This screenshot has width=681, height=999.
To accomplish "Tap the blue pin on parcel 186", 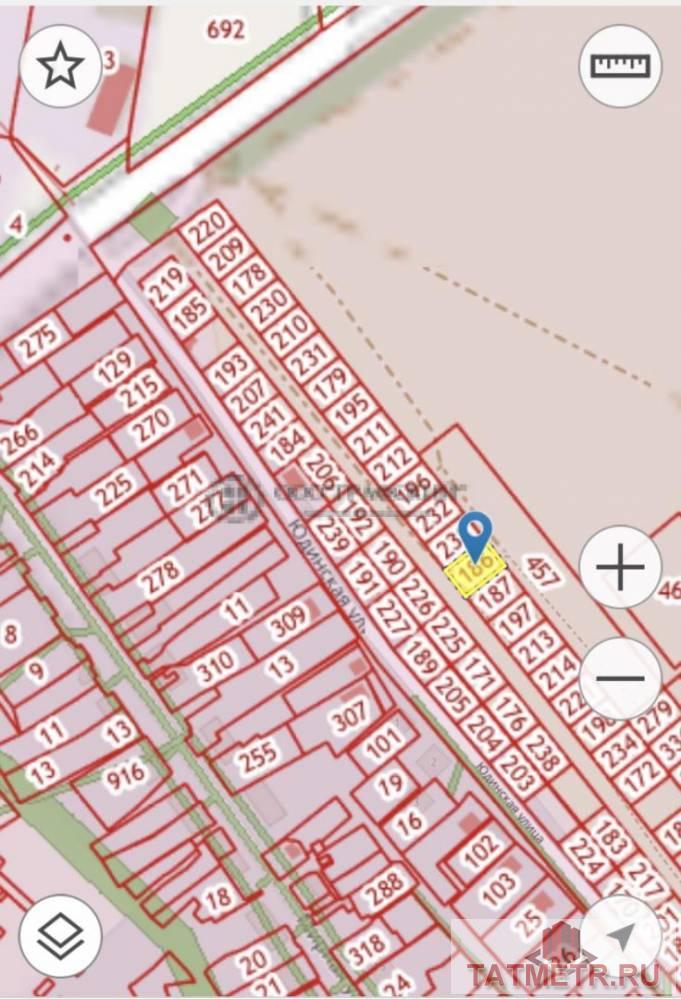I will pyautogui.click(x=477, y=534).
